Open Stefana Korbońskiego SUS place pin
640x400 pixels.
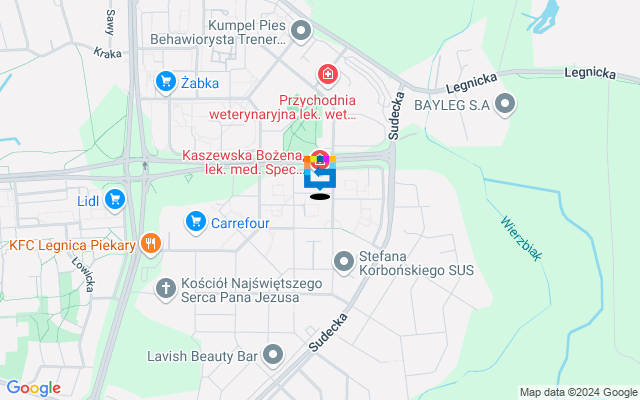[x=343, y=260]
